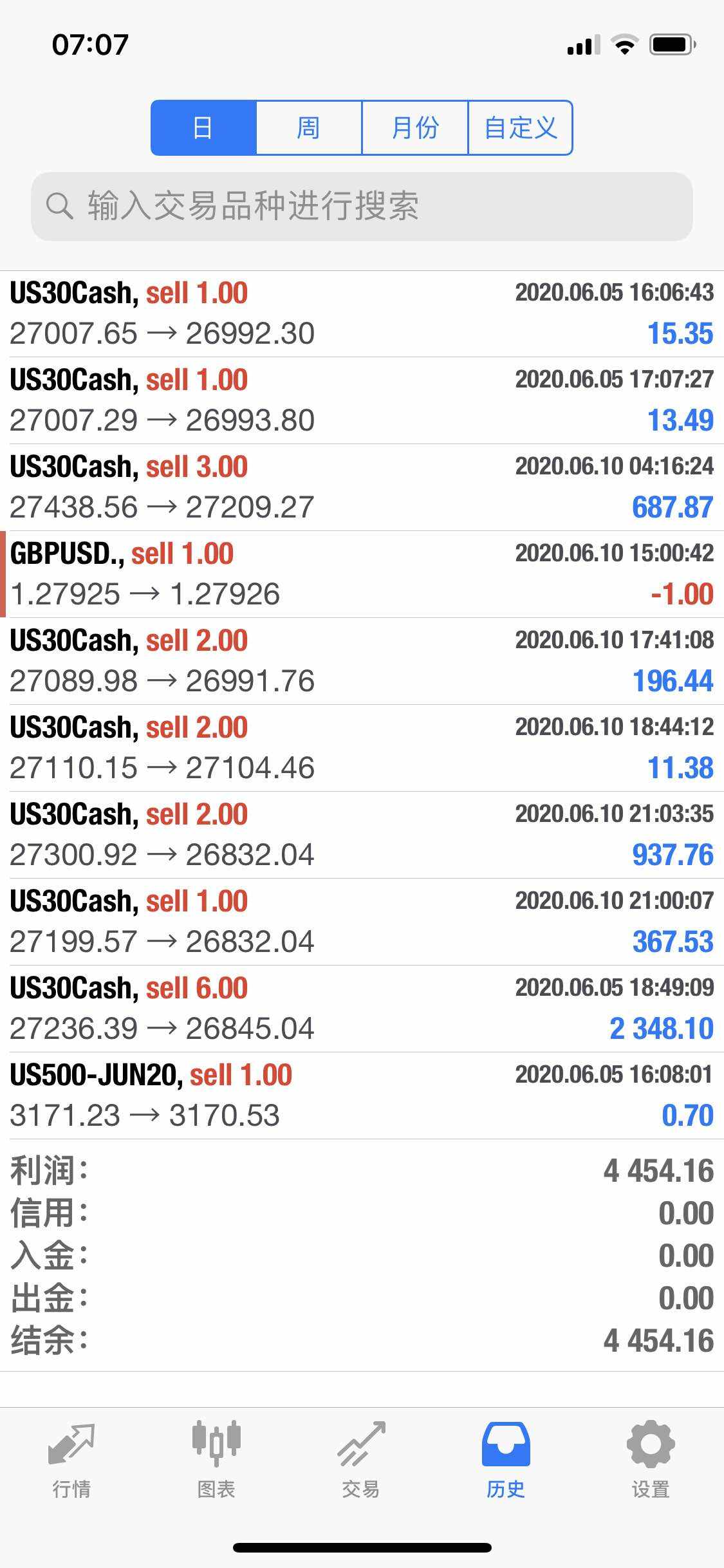Open the GBPUSD sell 1.00 trade row
Screen dimensions: 724x1568
pos(362,574)
